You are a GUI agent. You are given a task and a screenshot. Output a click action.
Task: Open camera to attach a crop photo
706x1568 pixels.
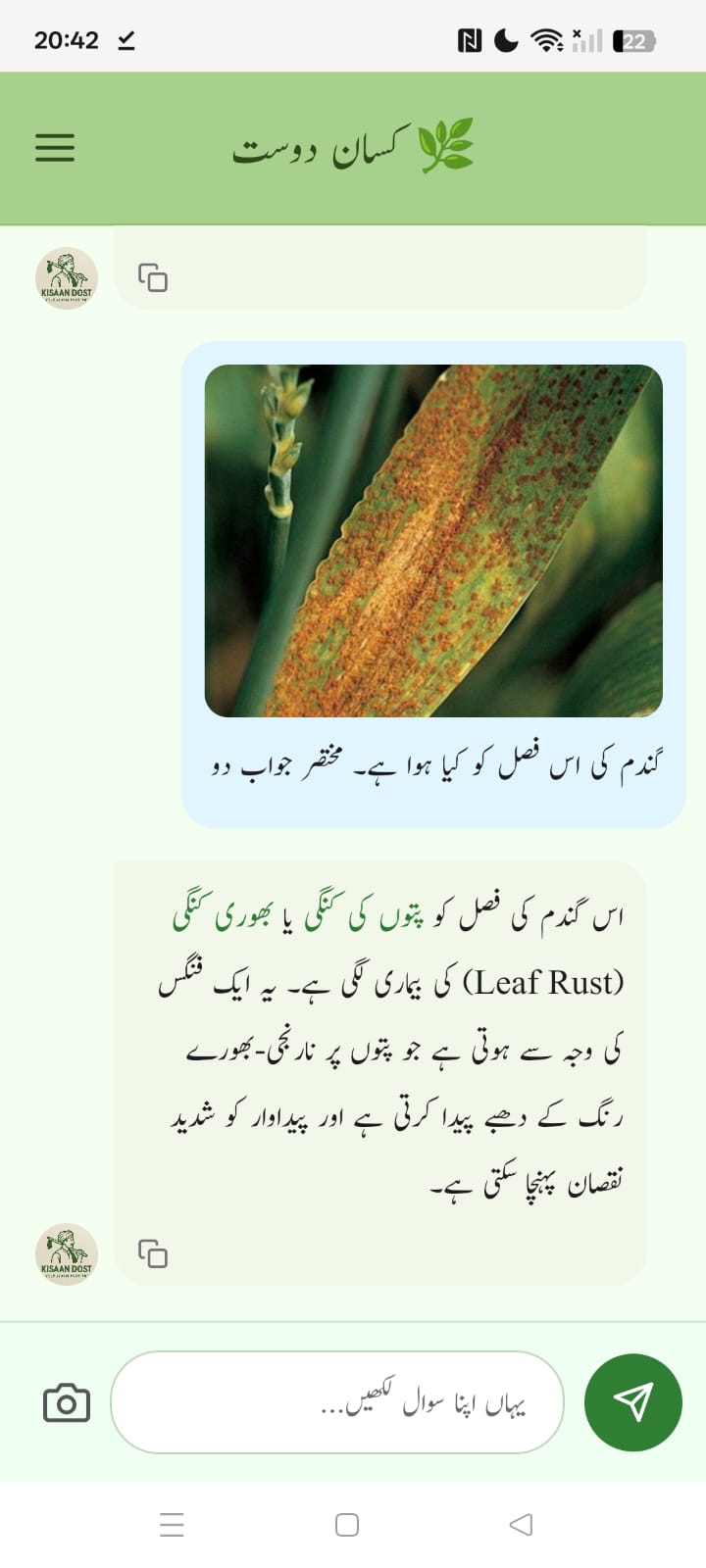coord(67,1402)
